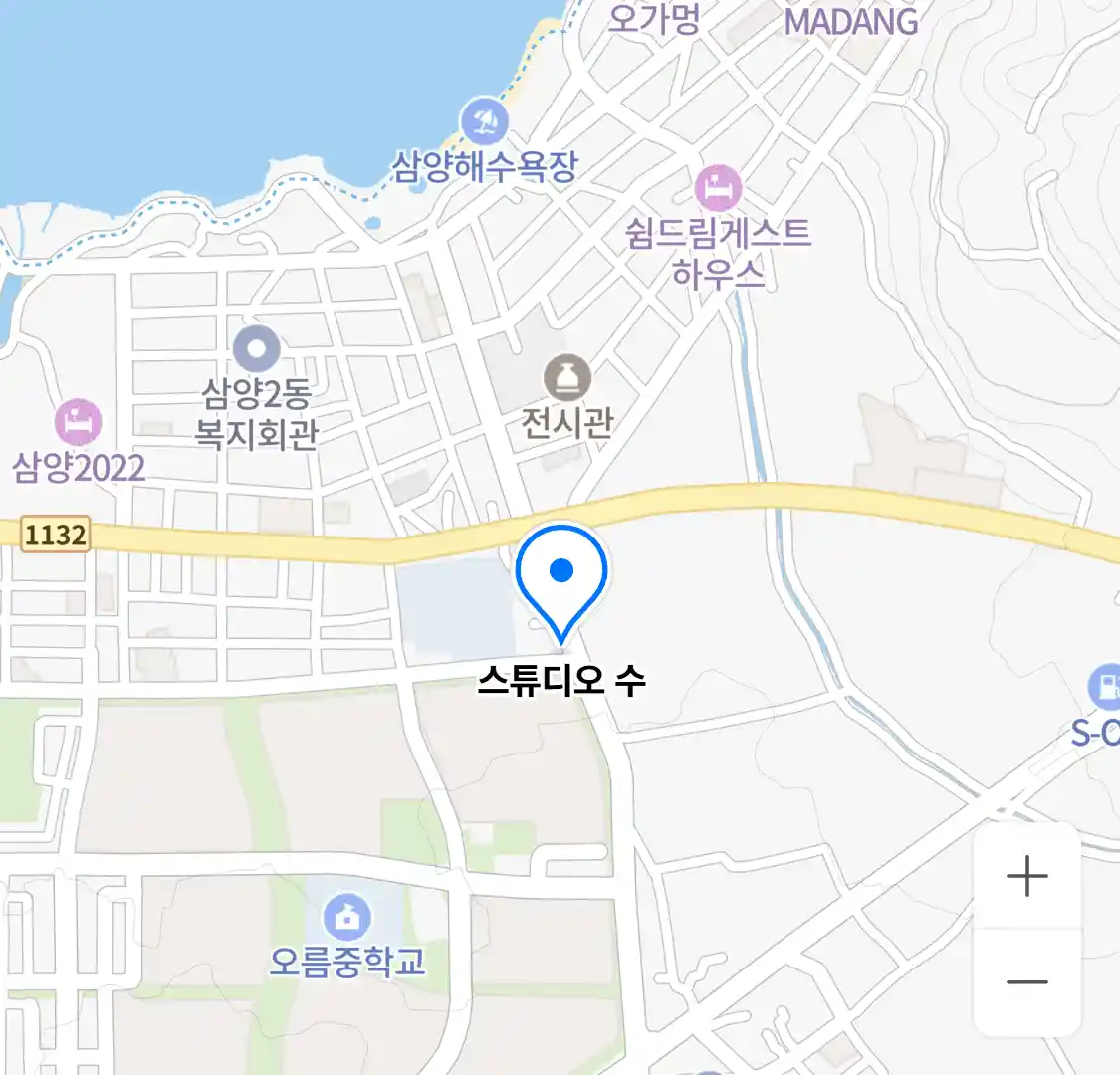Open the 삼양2동 복지회관 marker
This screenshot has height=1075, width=1120.
click(257, 349)
